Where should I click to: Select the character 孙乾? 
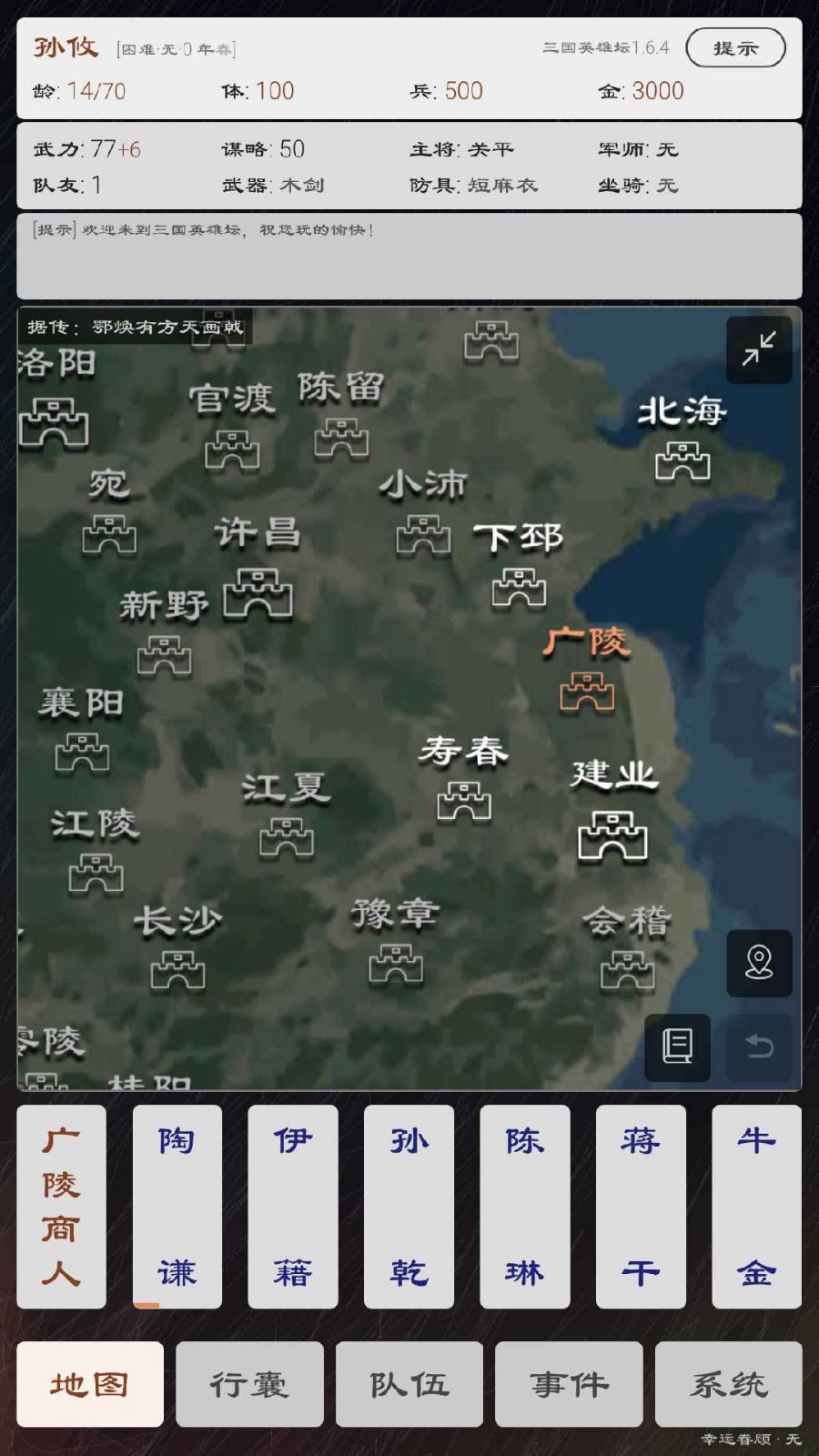pos(409,1206)
